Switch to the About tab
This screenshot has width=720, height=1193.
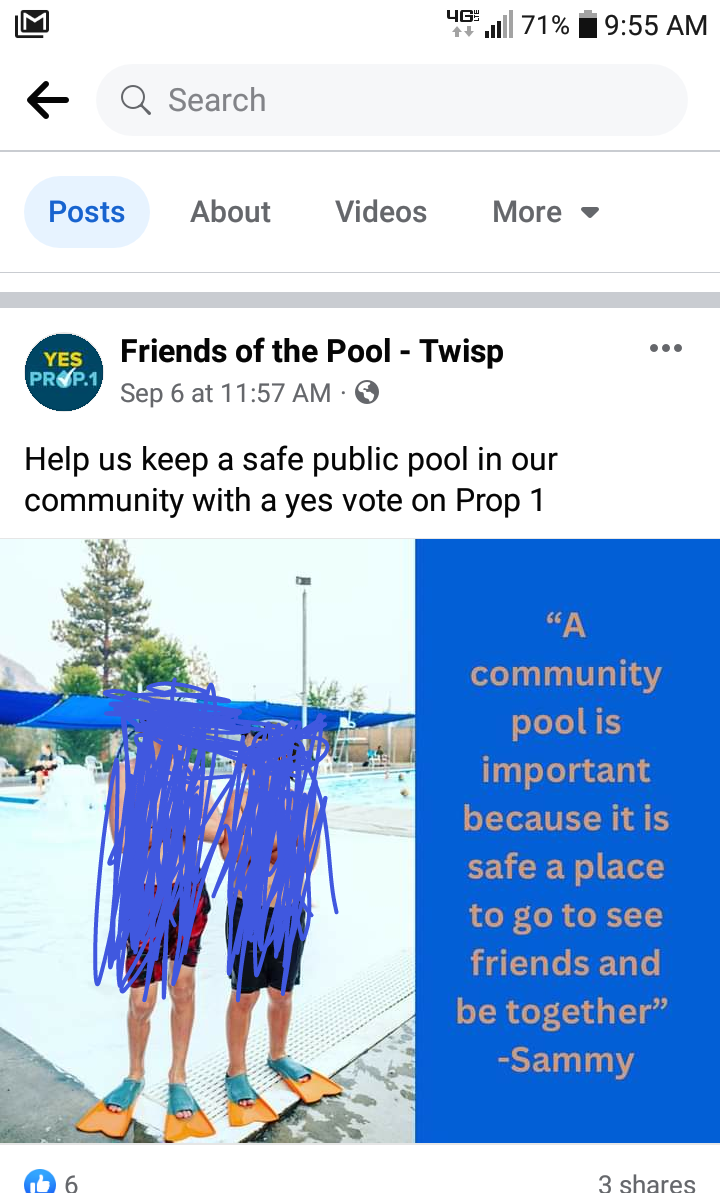231,212
